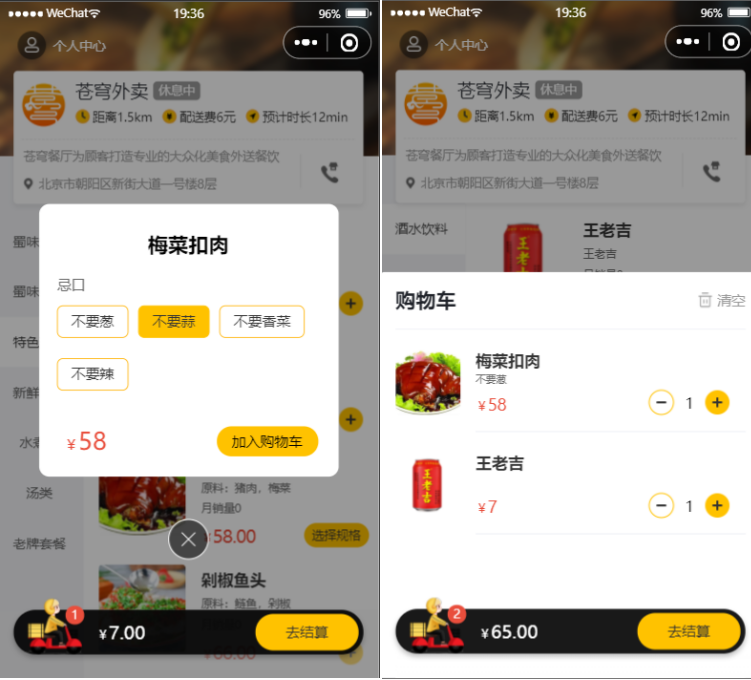Increase 王老吉 quantity in cart
Image resolution: width=751 pixels, height=680 pixels.
717,505
